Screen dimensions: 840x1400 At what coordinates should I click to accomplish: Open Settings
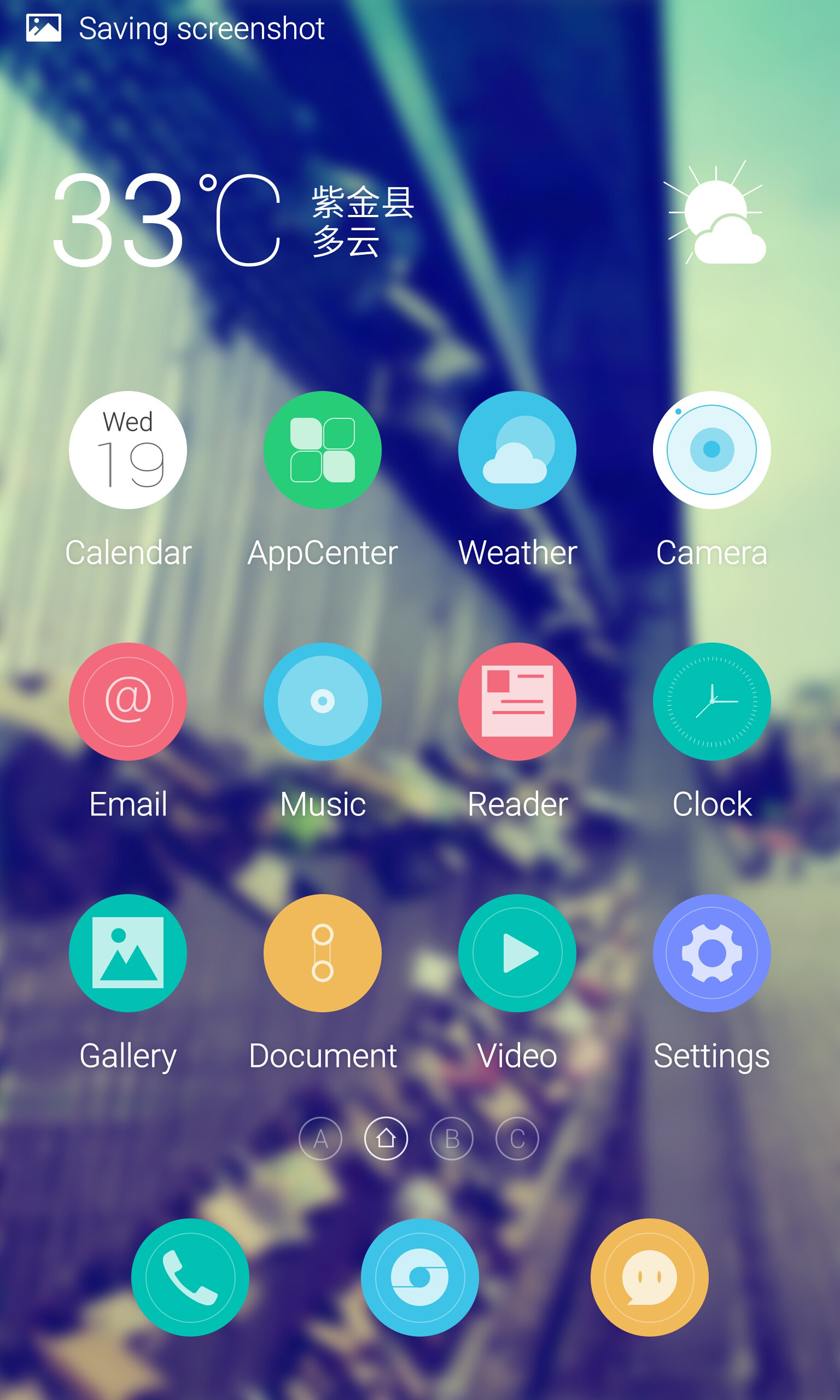(x=711, y=953)
